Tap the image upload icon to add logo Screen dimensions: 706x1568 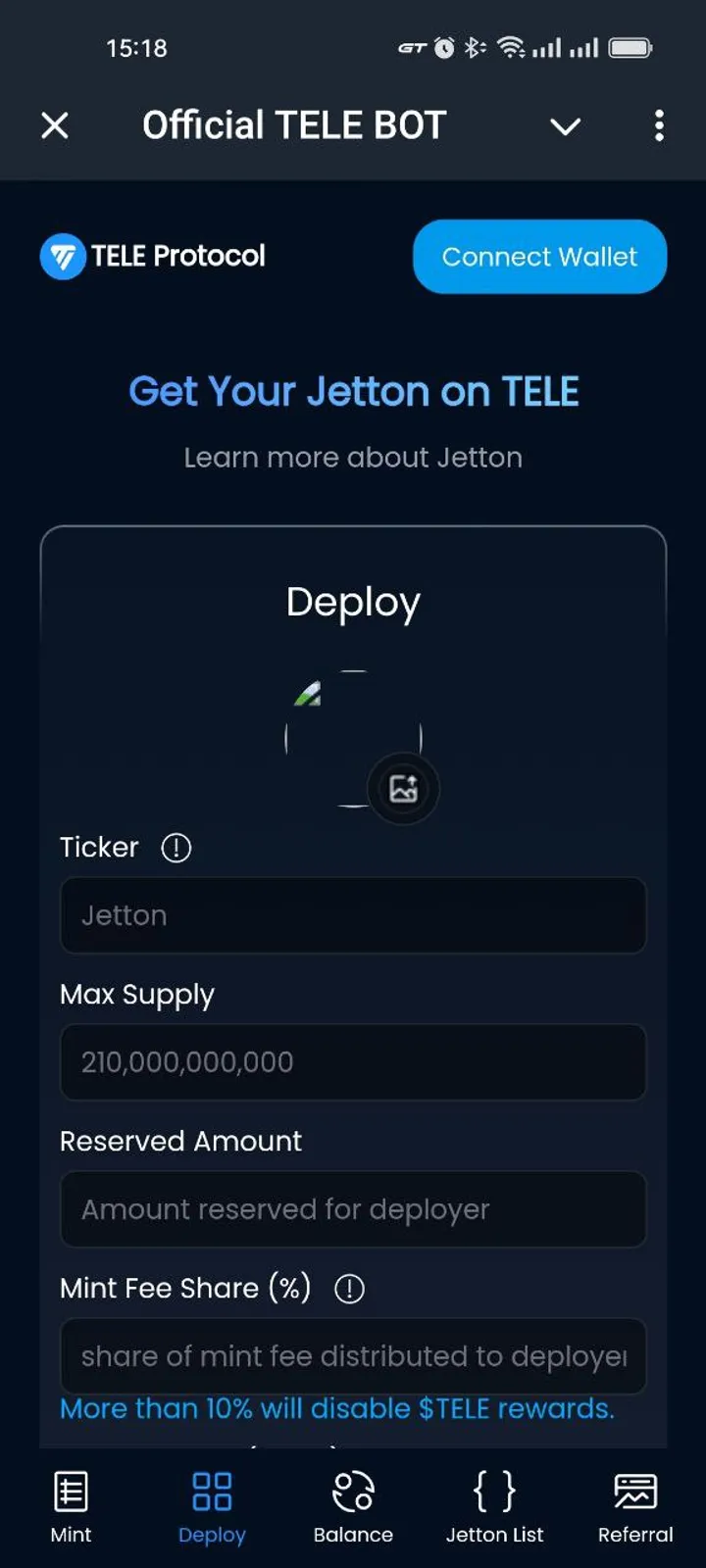click(403, 789)
